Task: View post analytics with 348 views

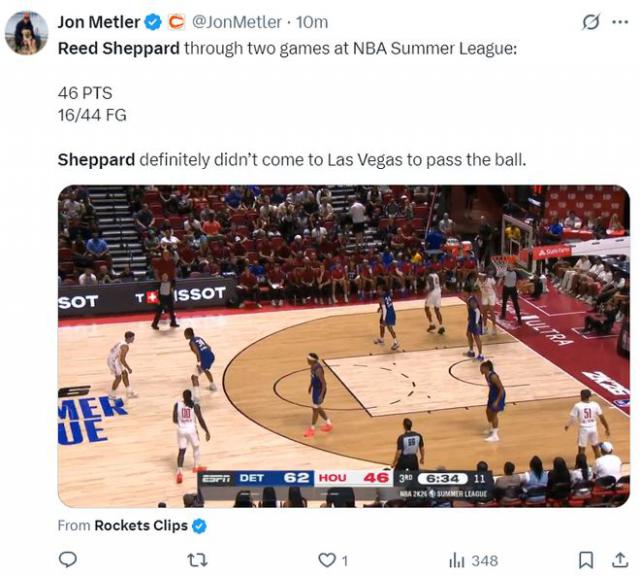Action: pyautogui.click(x=474, y=560)
